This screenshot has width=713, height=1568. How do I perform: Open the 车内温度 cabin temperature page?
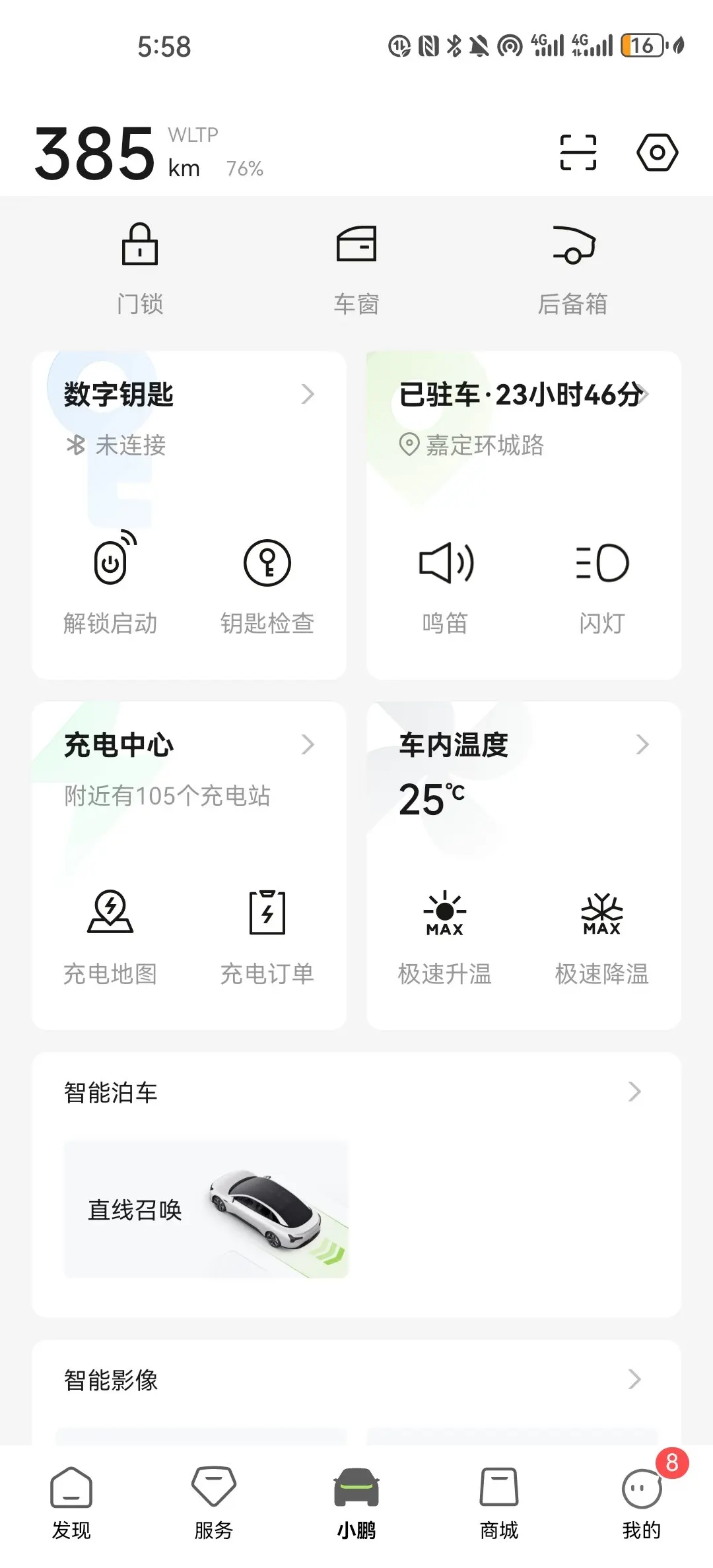click(524, 745)
